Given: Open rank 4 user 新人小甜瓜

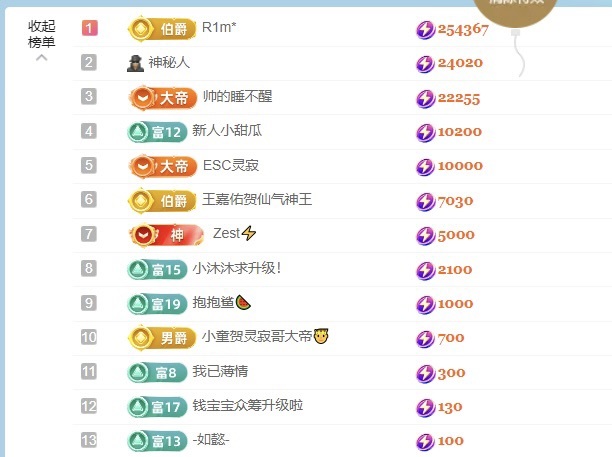Looking at the screenshot, I should [227, 131].
